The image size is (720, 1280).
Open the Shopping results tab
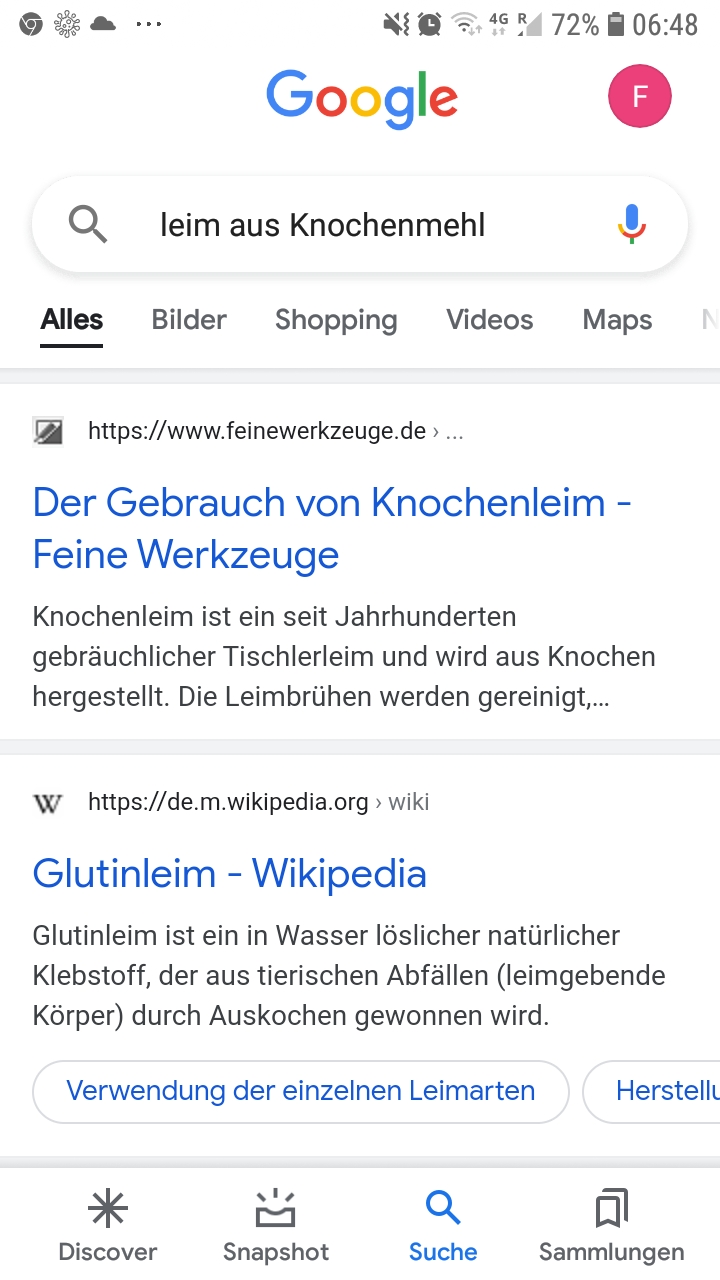coord(336,320)
